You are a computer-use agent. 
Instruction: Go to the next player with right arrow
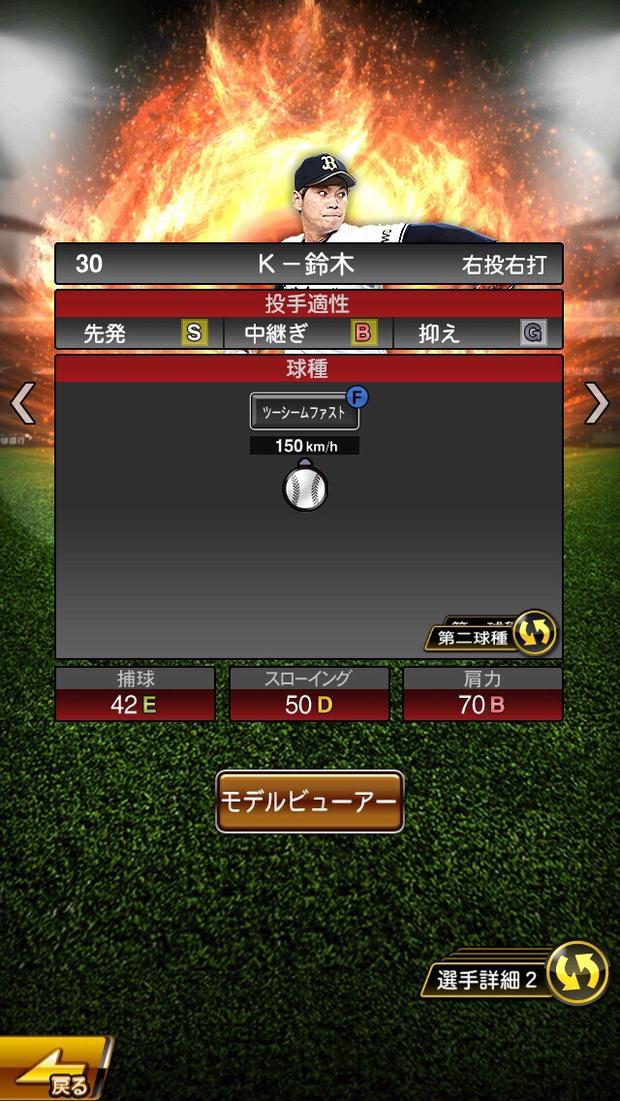tap(597, 403)
